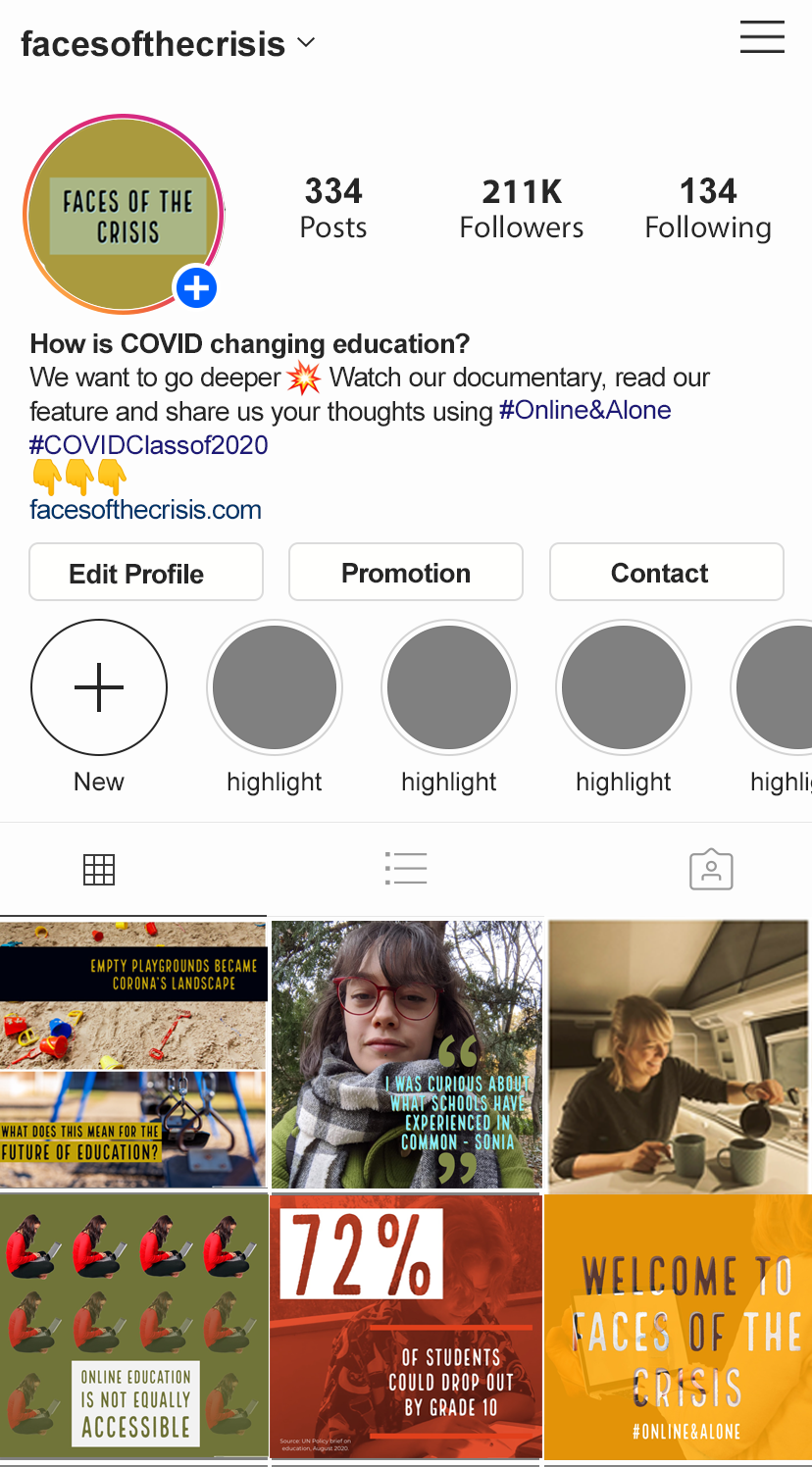
Task: View the 211K followers list
Action: click(x=521, y=208)
